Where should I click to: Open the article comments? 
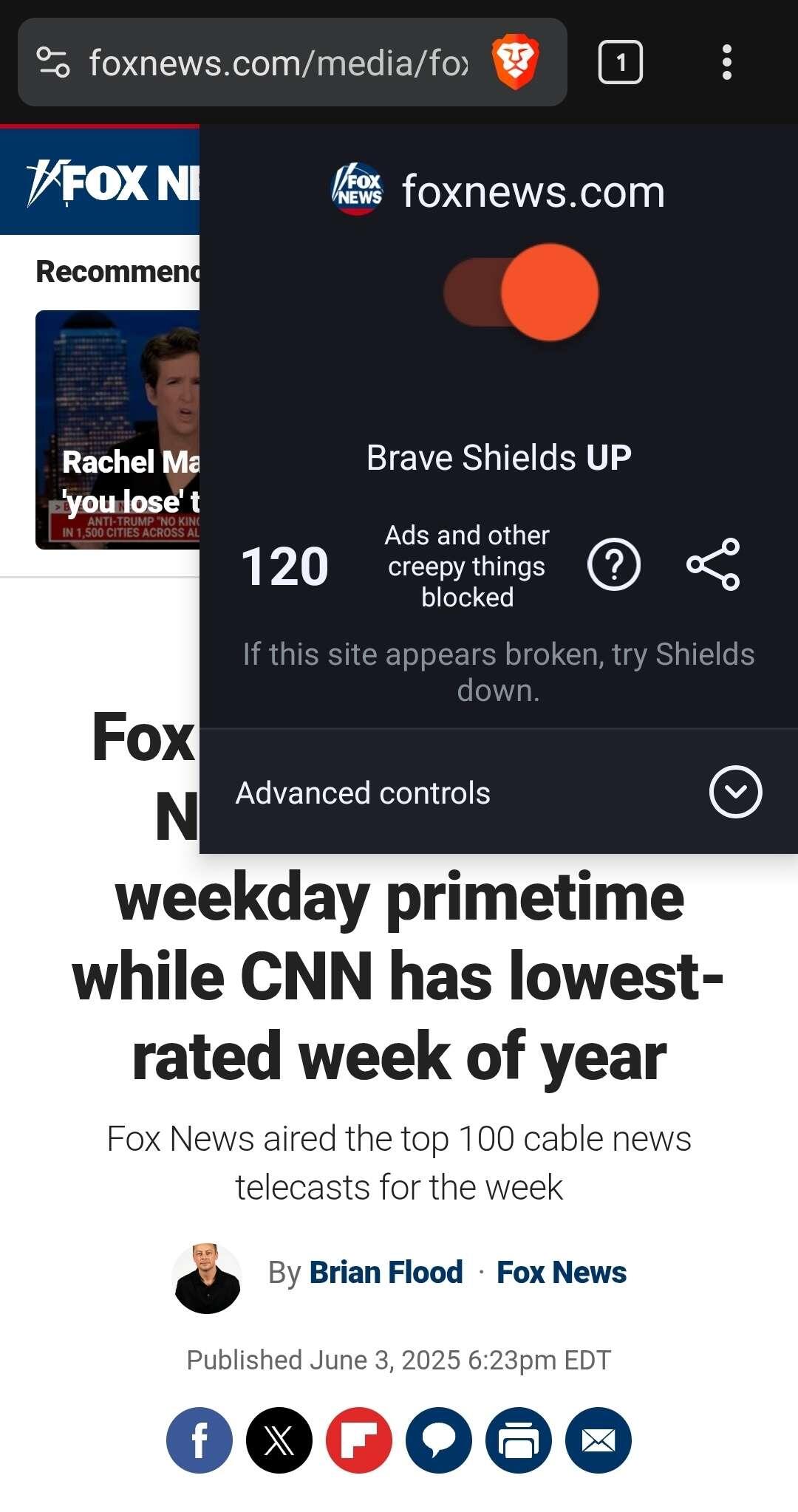(439, 1440)
